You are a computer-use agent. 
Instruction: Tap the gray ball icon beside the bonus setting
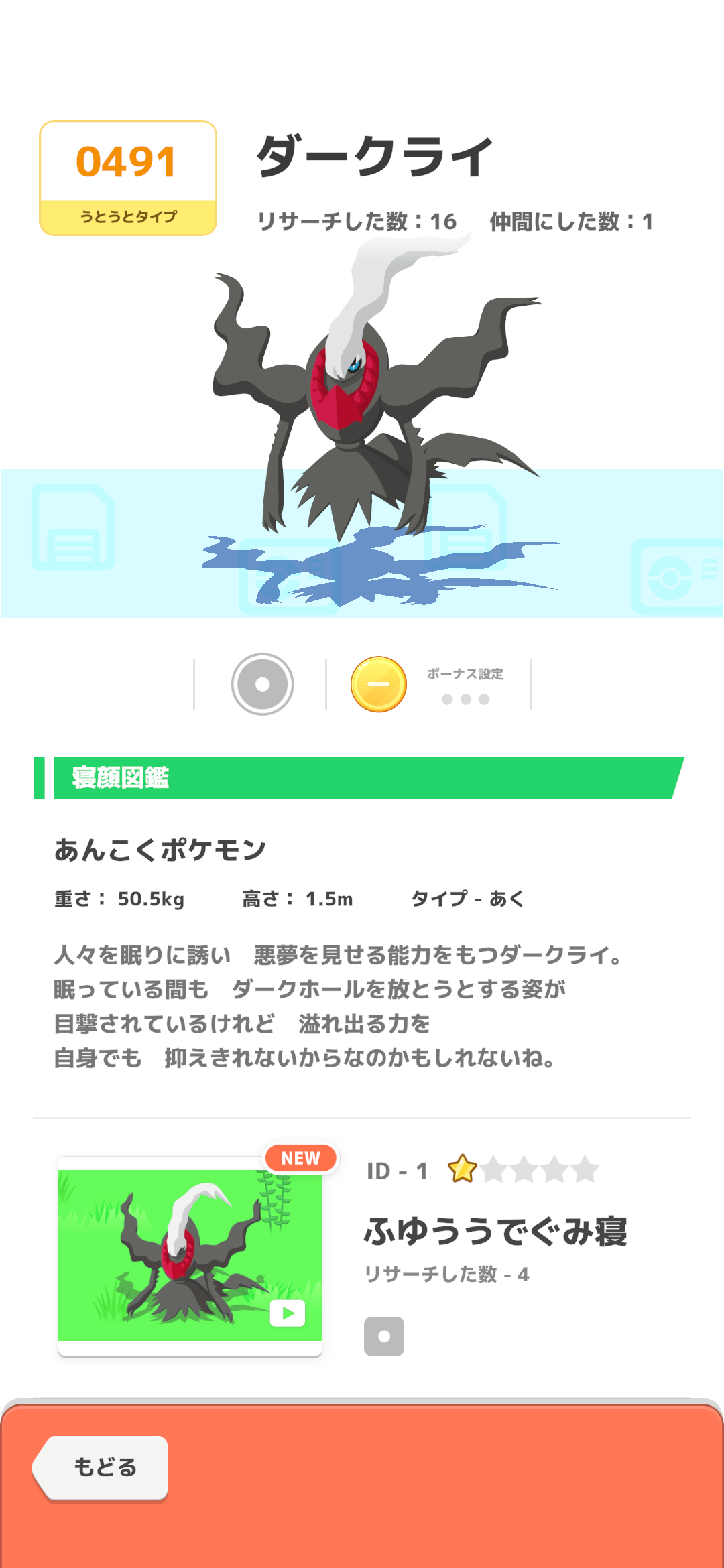coord(262,684)
